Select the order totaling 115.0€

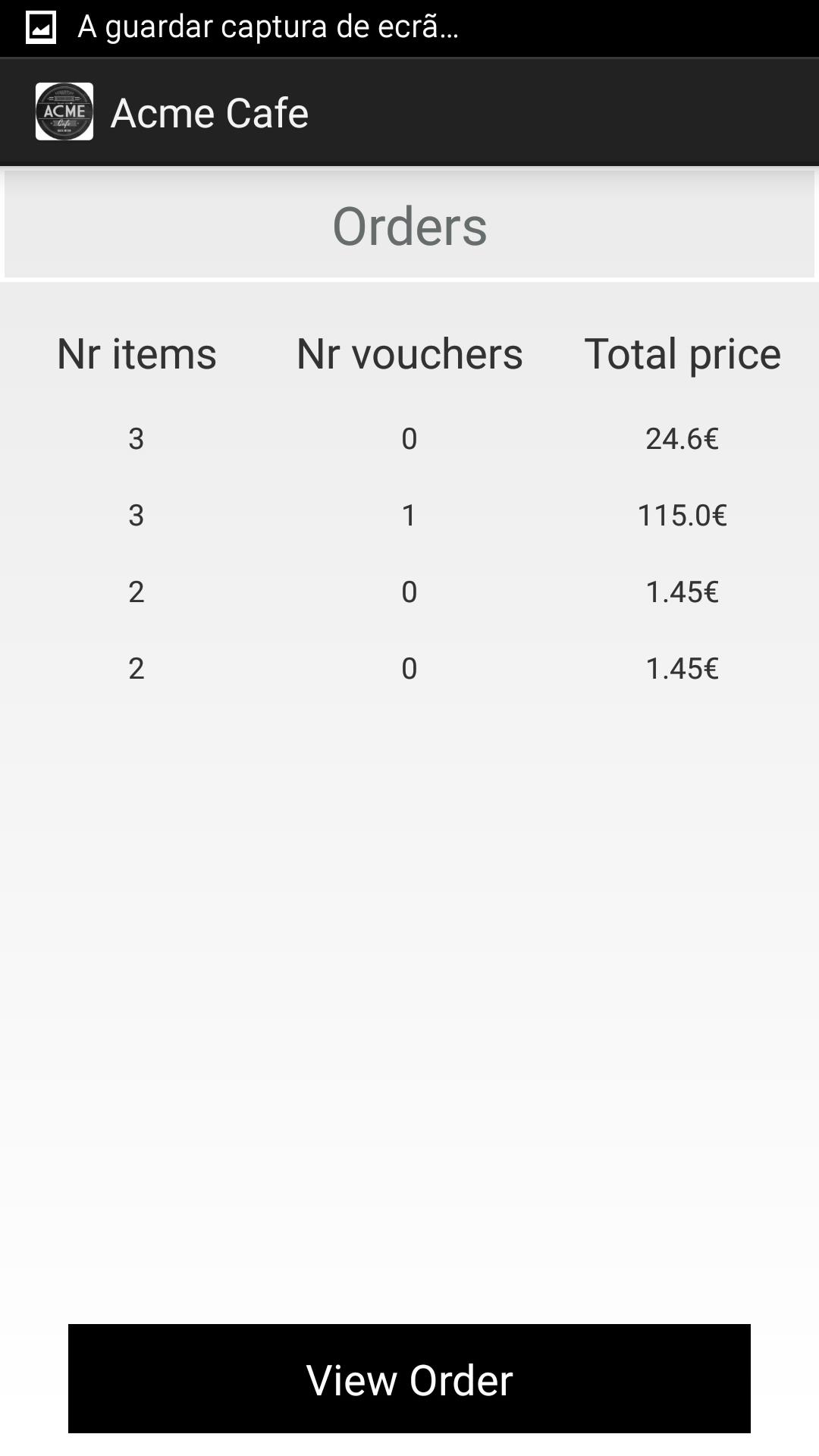[x=409, y=515]
